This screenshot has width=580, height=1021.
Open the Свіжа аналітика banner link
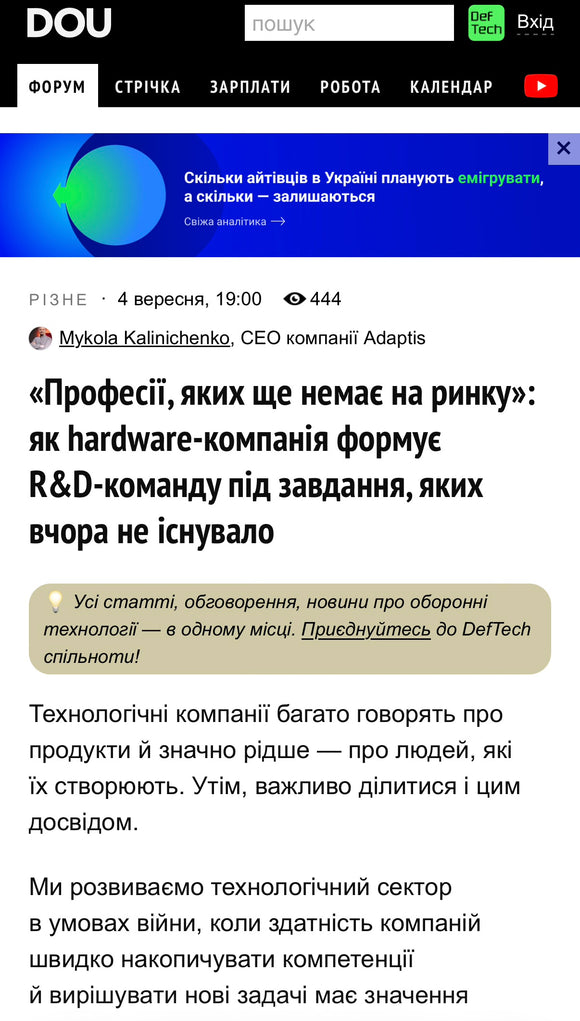(234, 221)
